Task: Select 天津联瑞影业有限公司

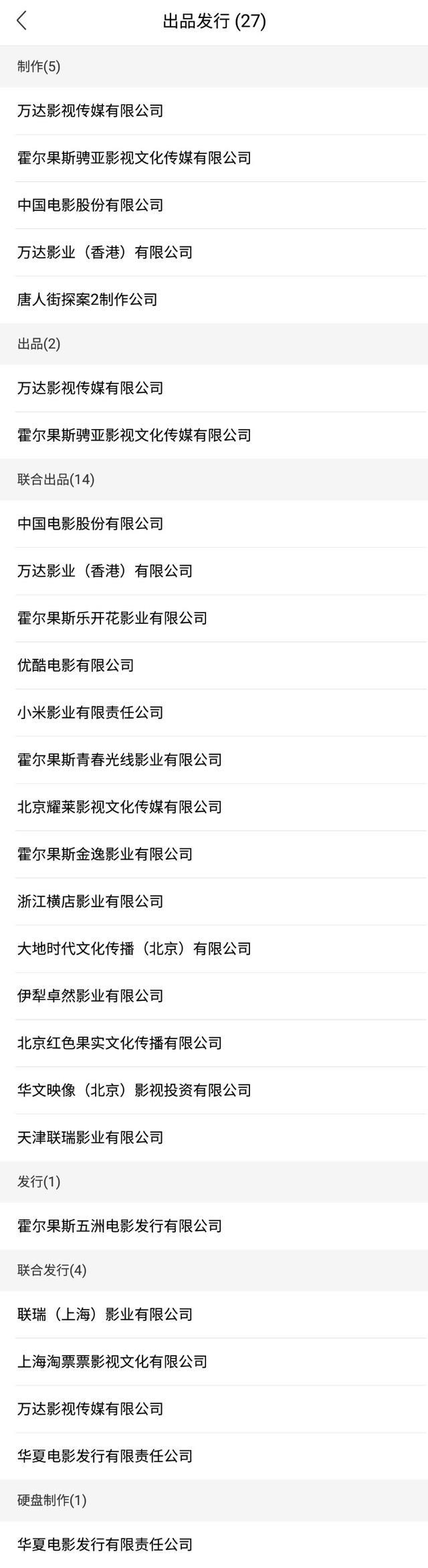Action: pos(90,1137)
